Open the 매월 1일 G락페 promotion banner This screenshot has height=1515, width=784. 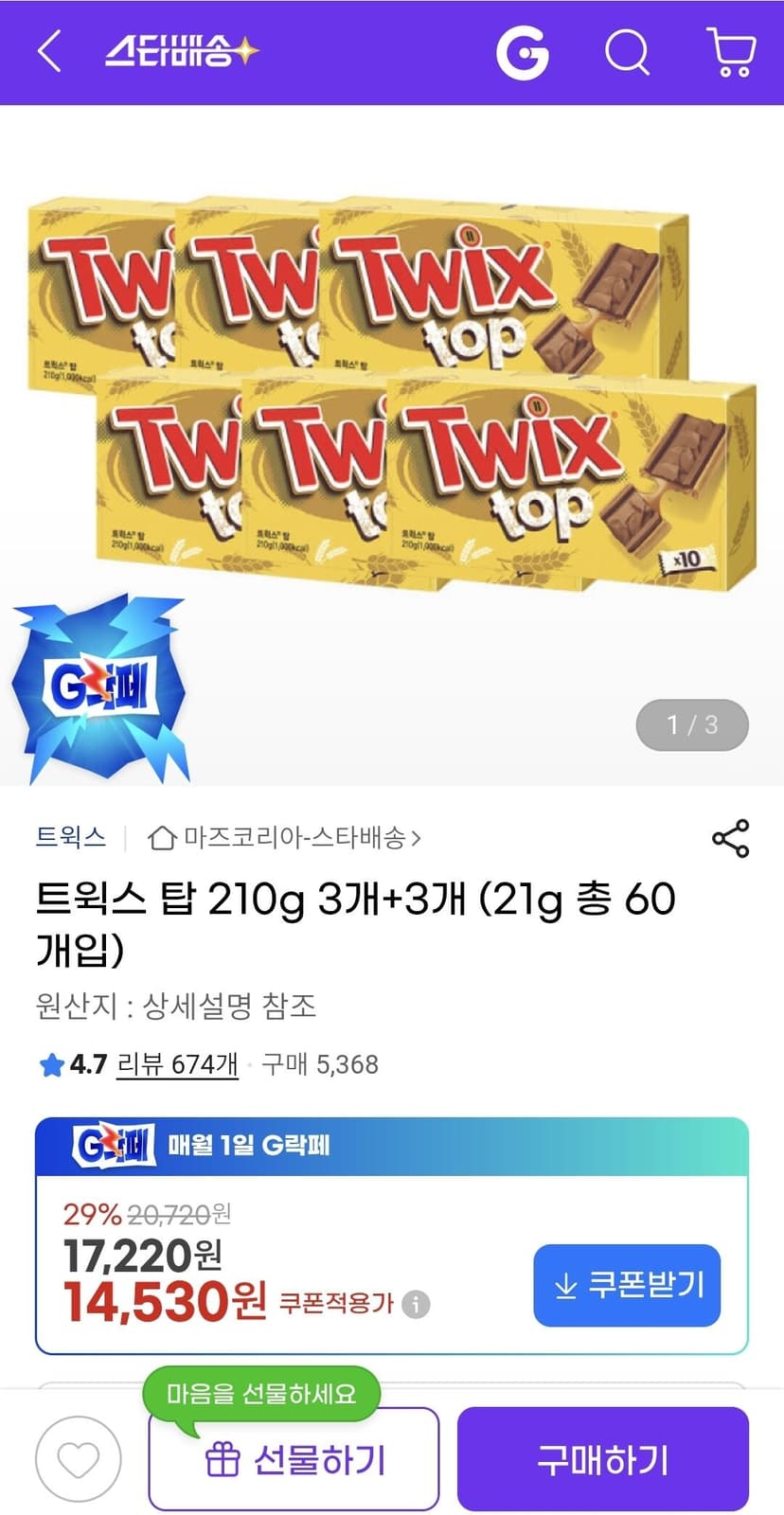click(392, 1146)
